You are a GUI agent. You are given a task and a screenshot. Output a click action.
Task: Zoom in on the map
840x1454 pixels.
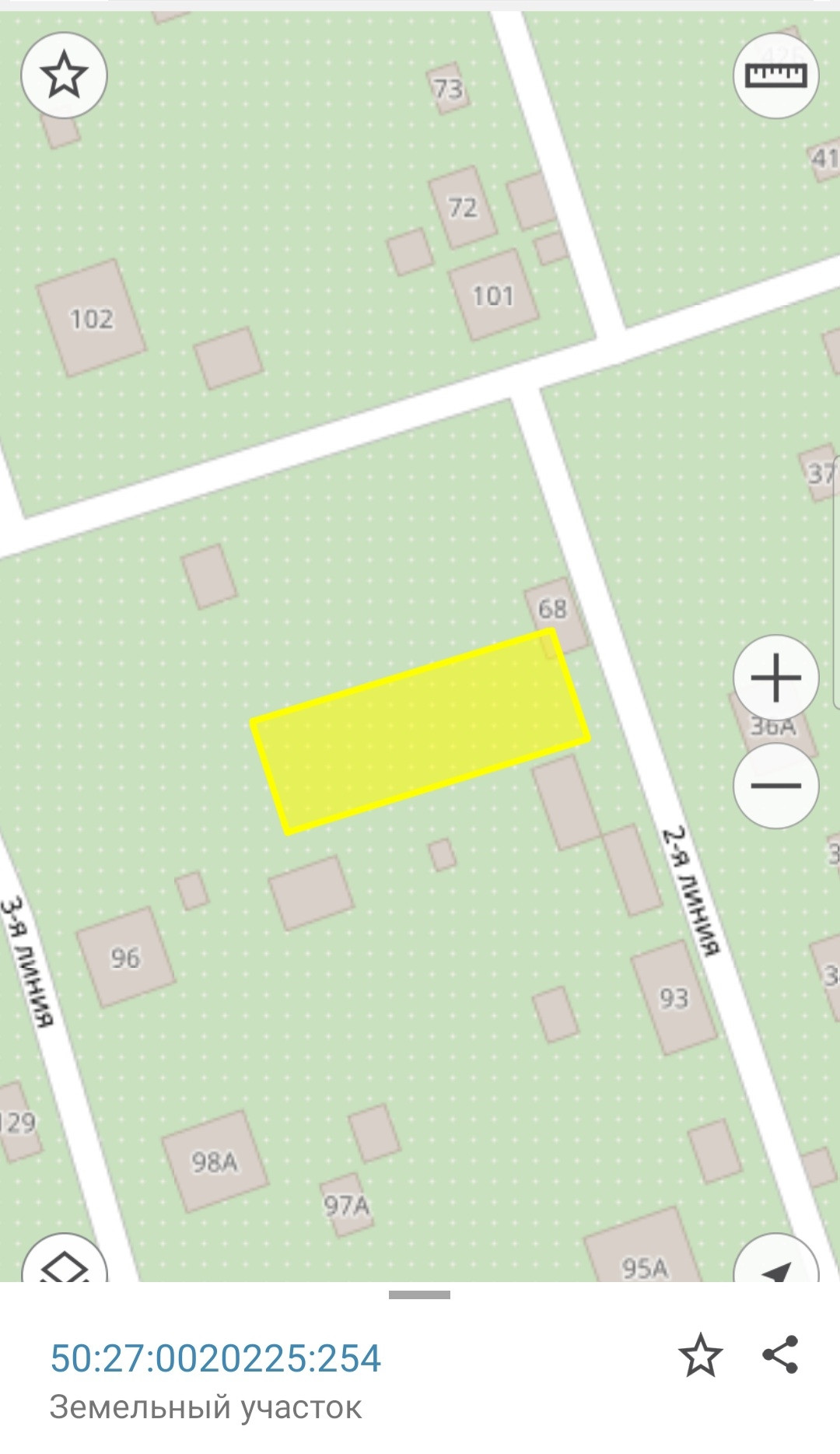pos(776,678)
